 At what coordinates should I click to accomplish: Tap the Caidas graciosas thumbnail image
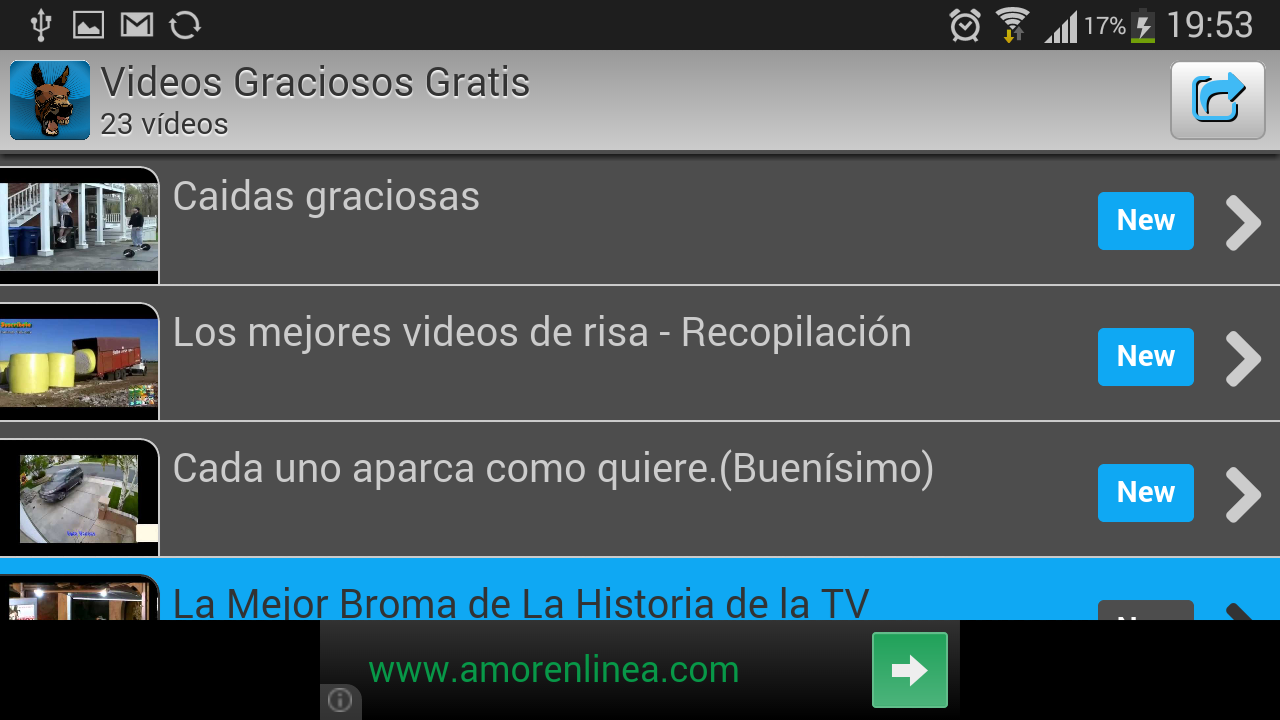78,225
